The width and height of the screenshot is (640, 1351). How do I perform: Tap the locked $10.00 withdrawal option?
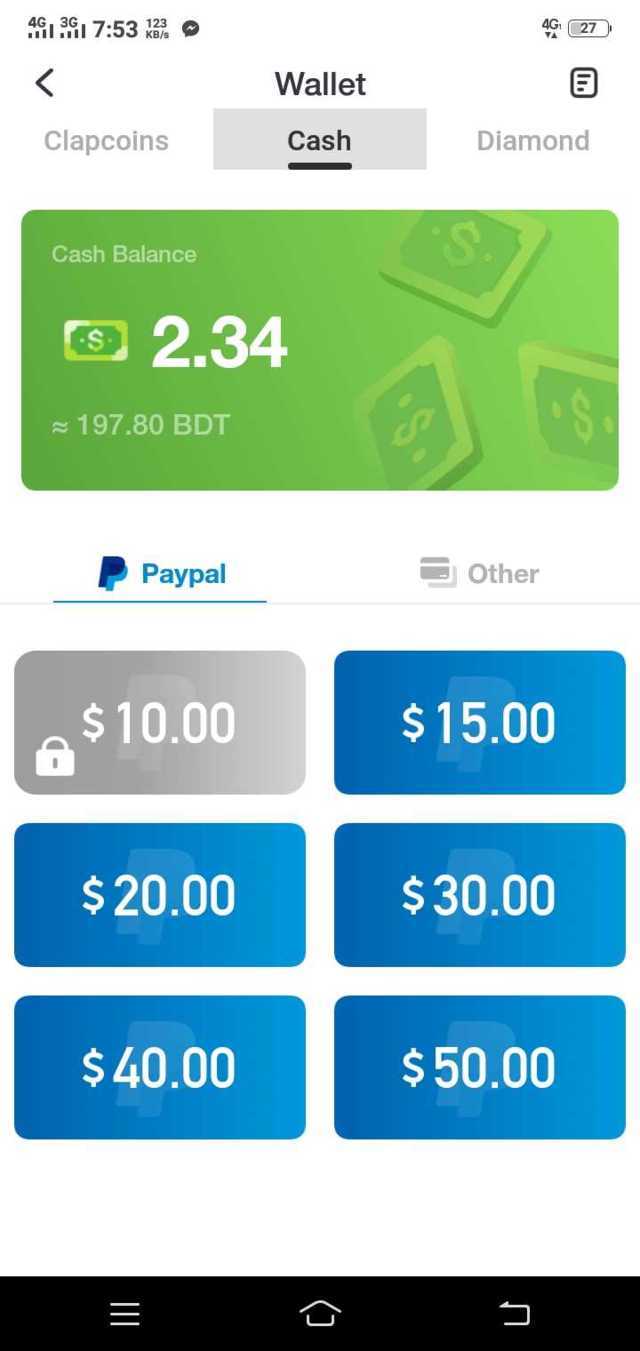click(160, 722)
